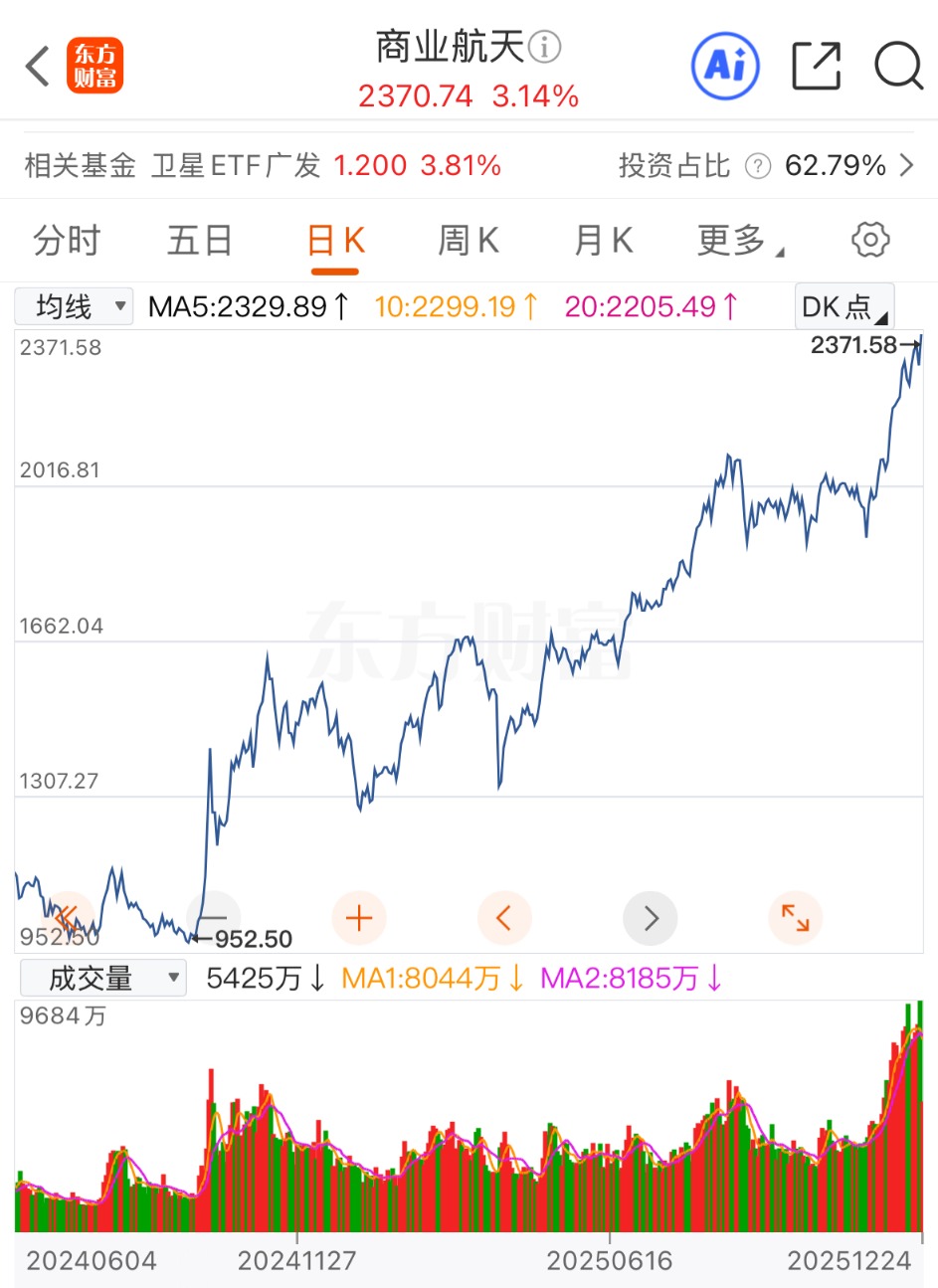Switch to the 月K tab
This screenshot has width=938, height=1288.
point(604,241)
